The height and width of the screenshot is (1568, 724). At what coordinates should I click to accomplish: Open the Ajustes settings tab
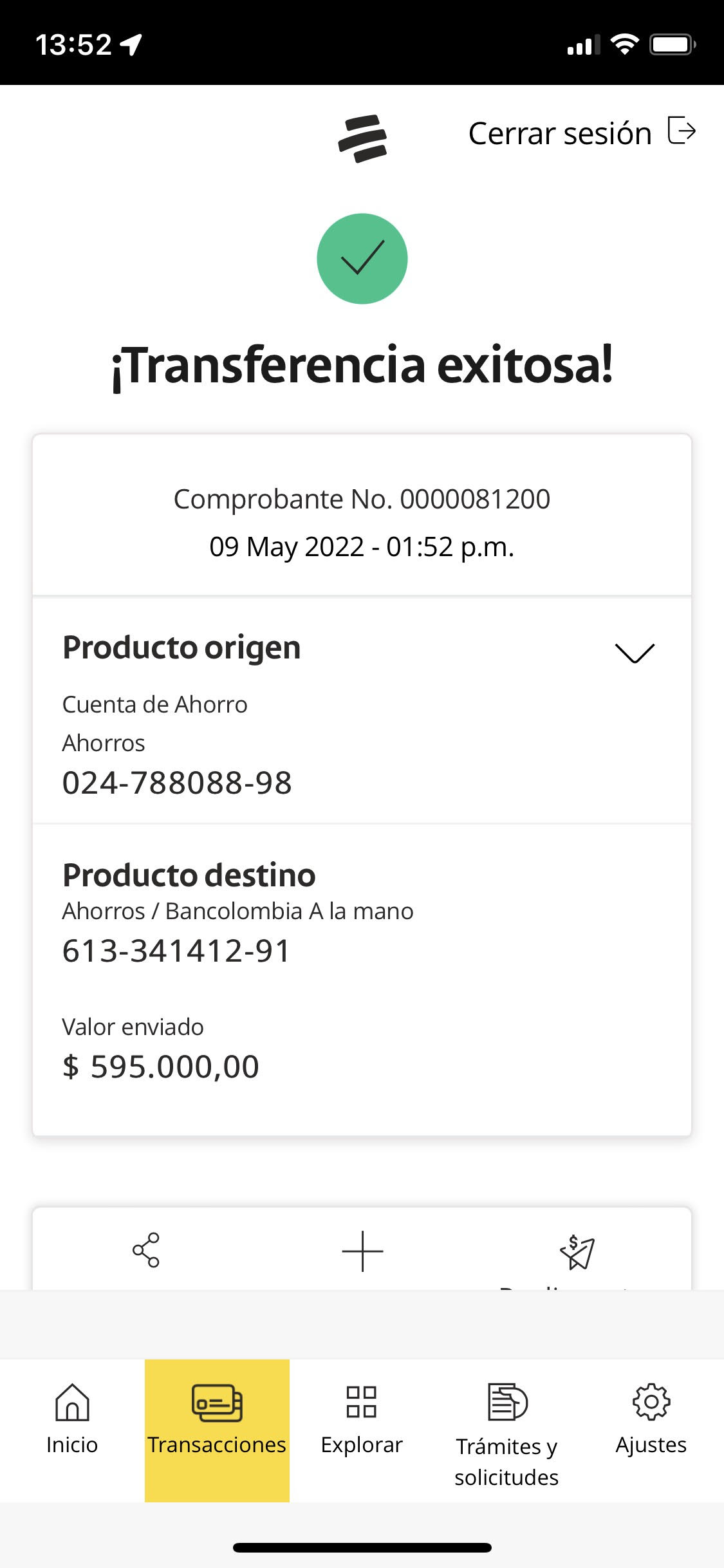651,1419
